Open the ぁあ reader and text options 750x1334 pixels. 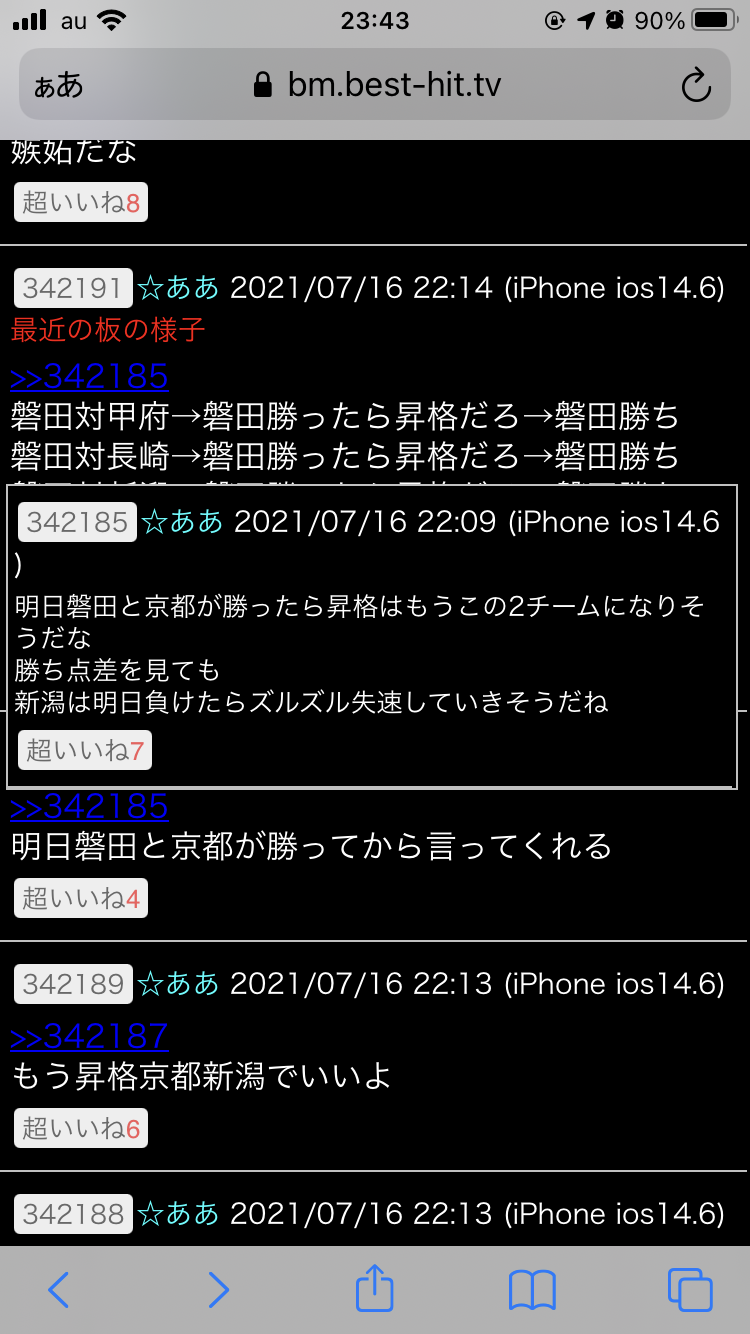pyautogui.click(x=59, y=86)
